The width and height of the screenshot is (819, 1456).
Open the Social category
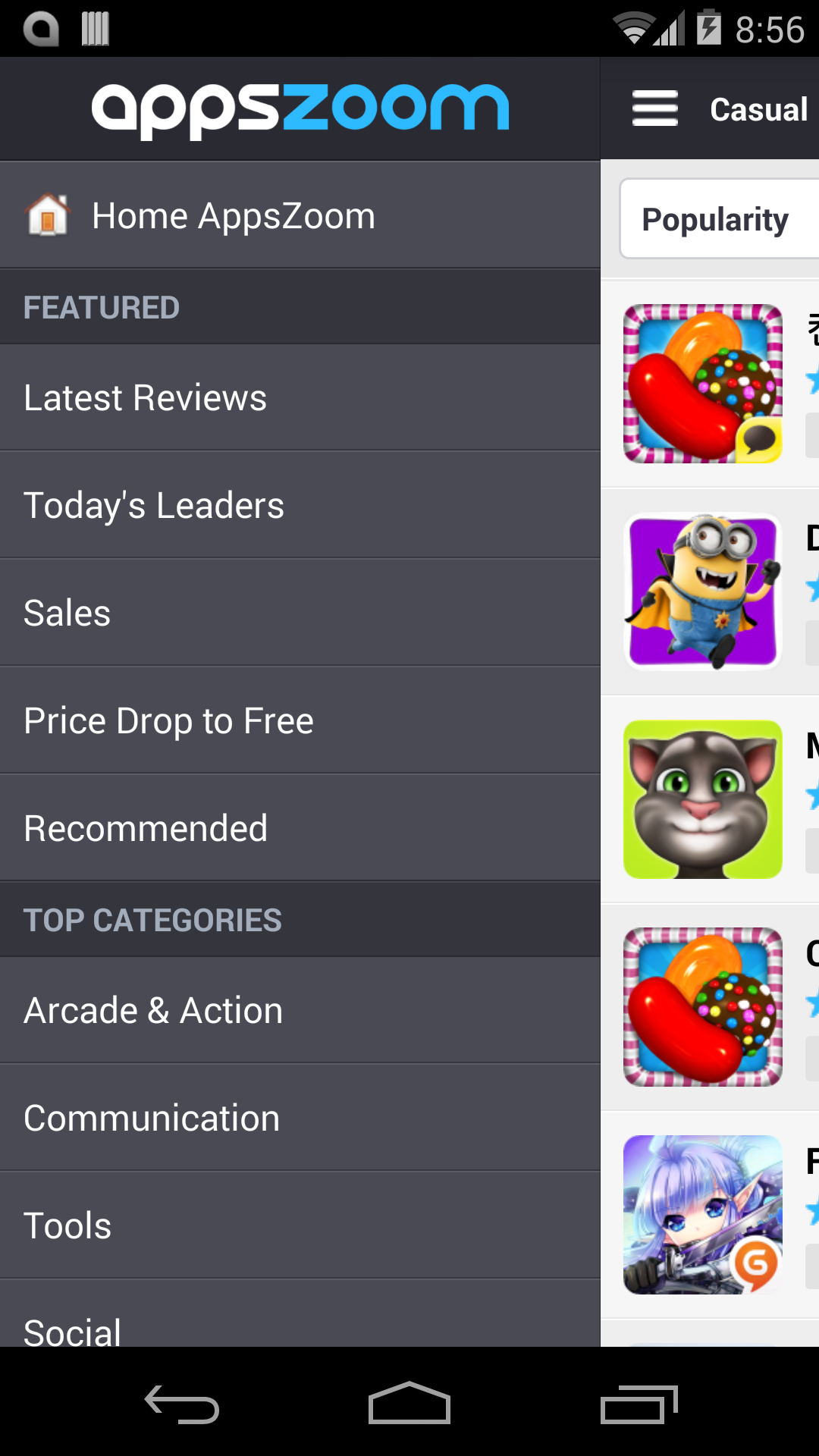click(300, 1327)
